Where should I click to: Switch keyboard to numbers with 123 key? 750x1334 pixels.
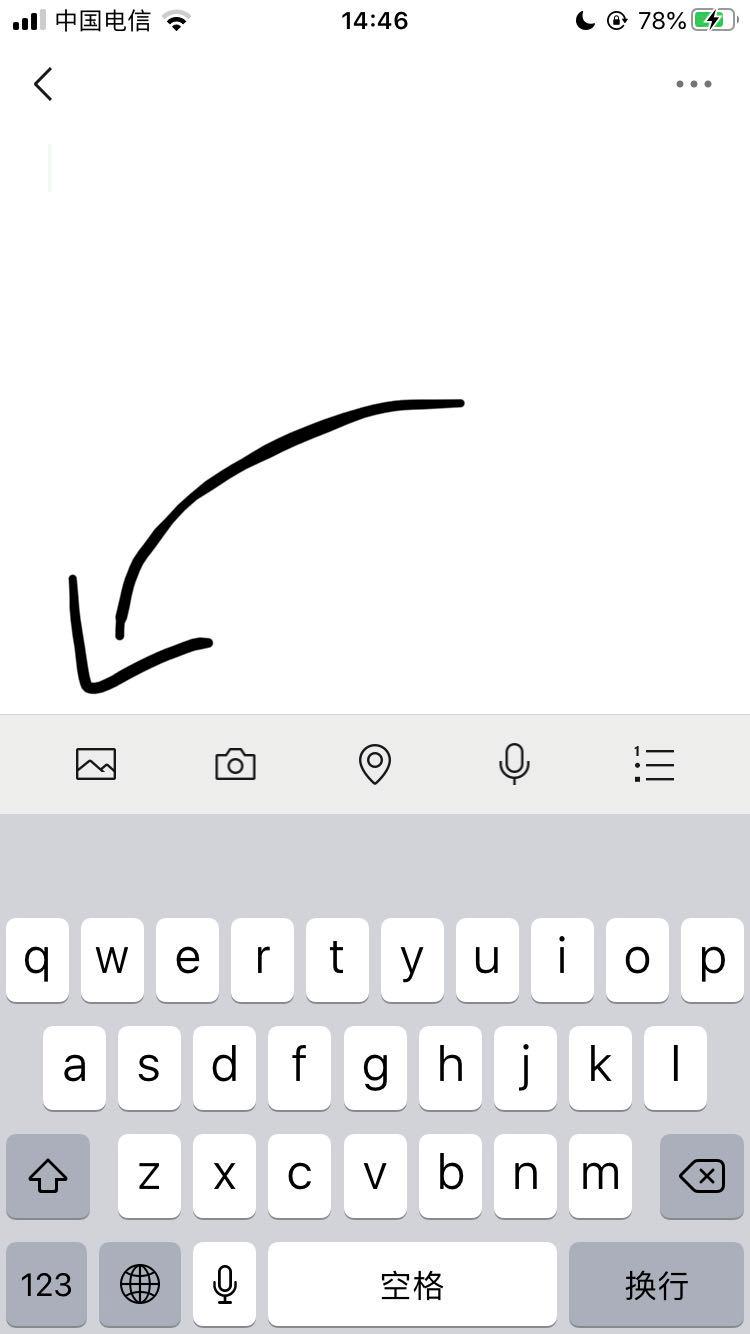pyautogui.click(x=46, y=1284)
